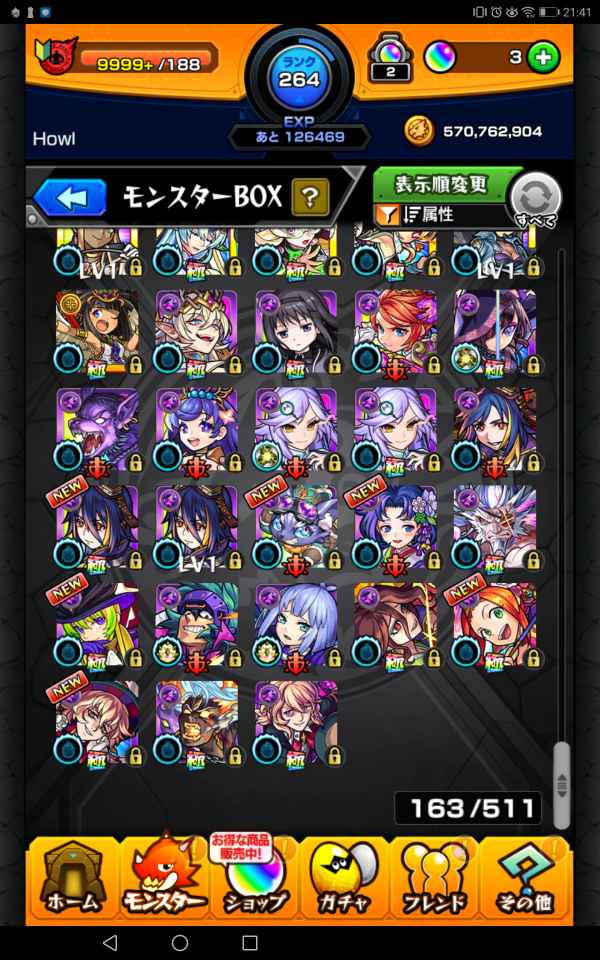This screenshot has width=600, height=960.
Task: Tap the system home button
Action: pyautogui.click(x=180, y=942)
